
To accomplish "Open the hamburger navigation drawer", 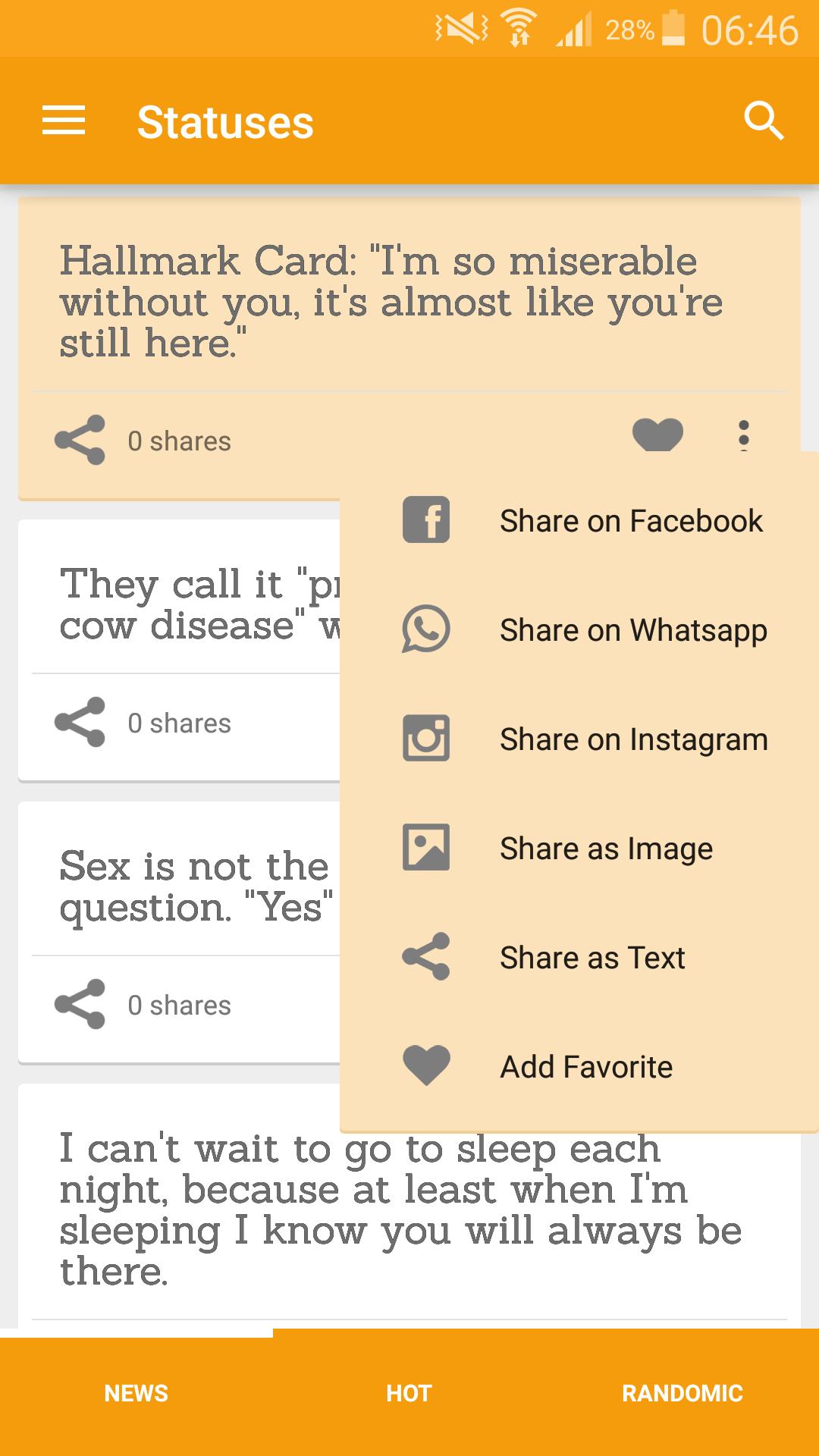I will (x=64, y=121).
